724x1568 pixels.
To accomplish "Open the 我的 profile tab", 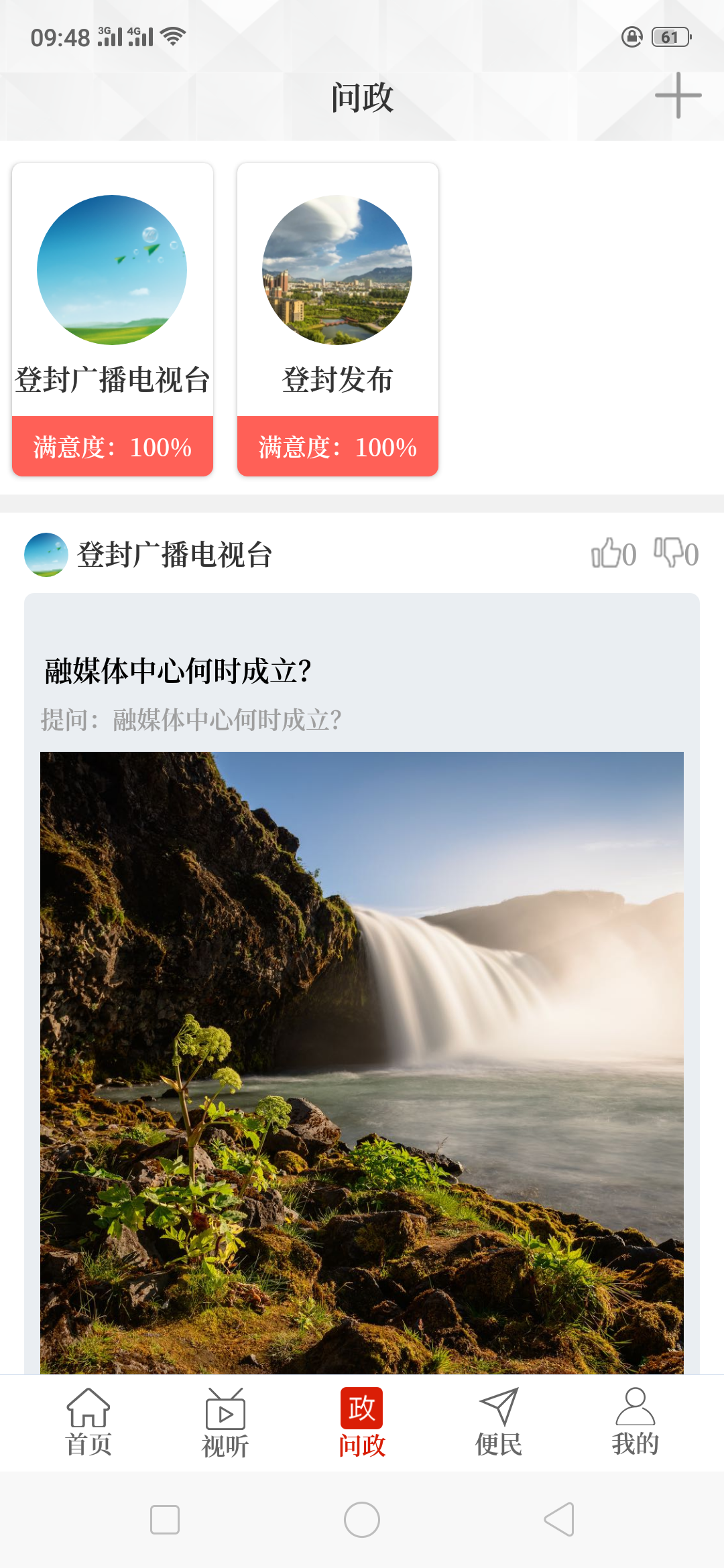I will (635, 1422).
